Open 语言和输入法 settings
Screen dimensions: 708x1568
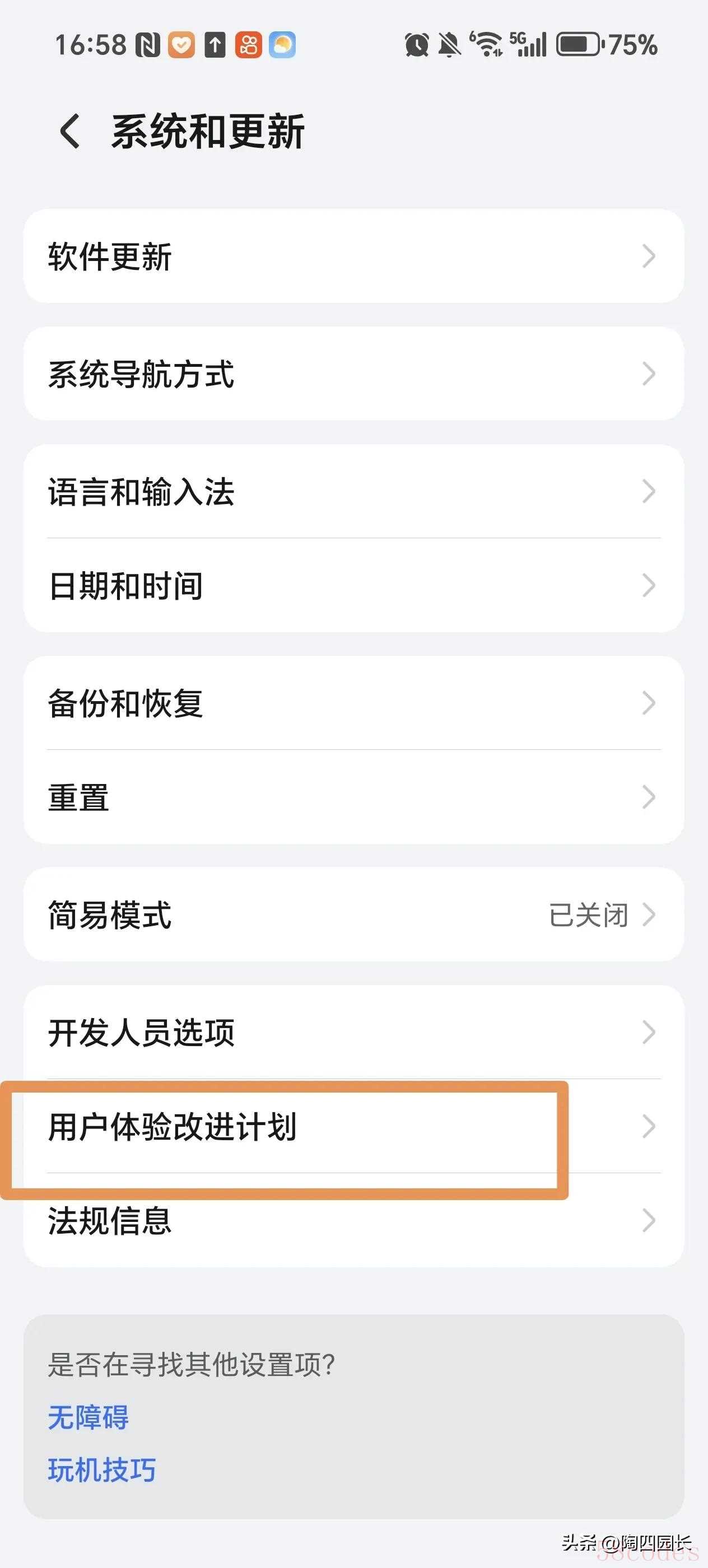pos(353,491)
